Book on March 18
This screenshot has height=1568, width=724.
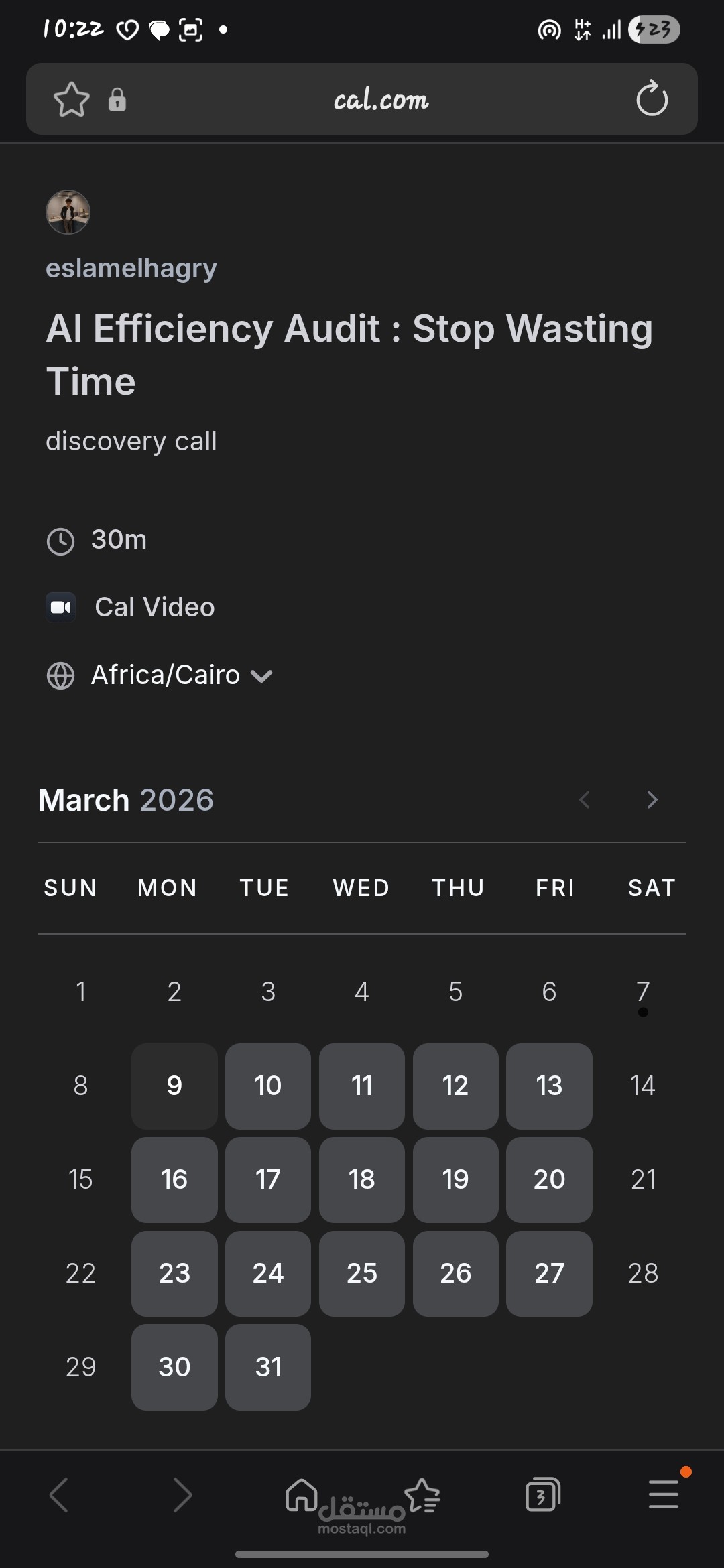tap(362, 1179)
